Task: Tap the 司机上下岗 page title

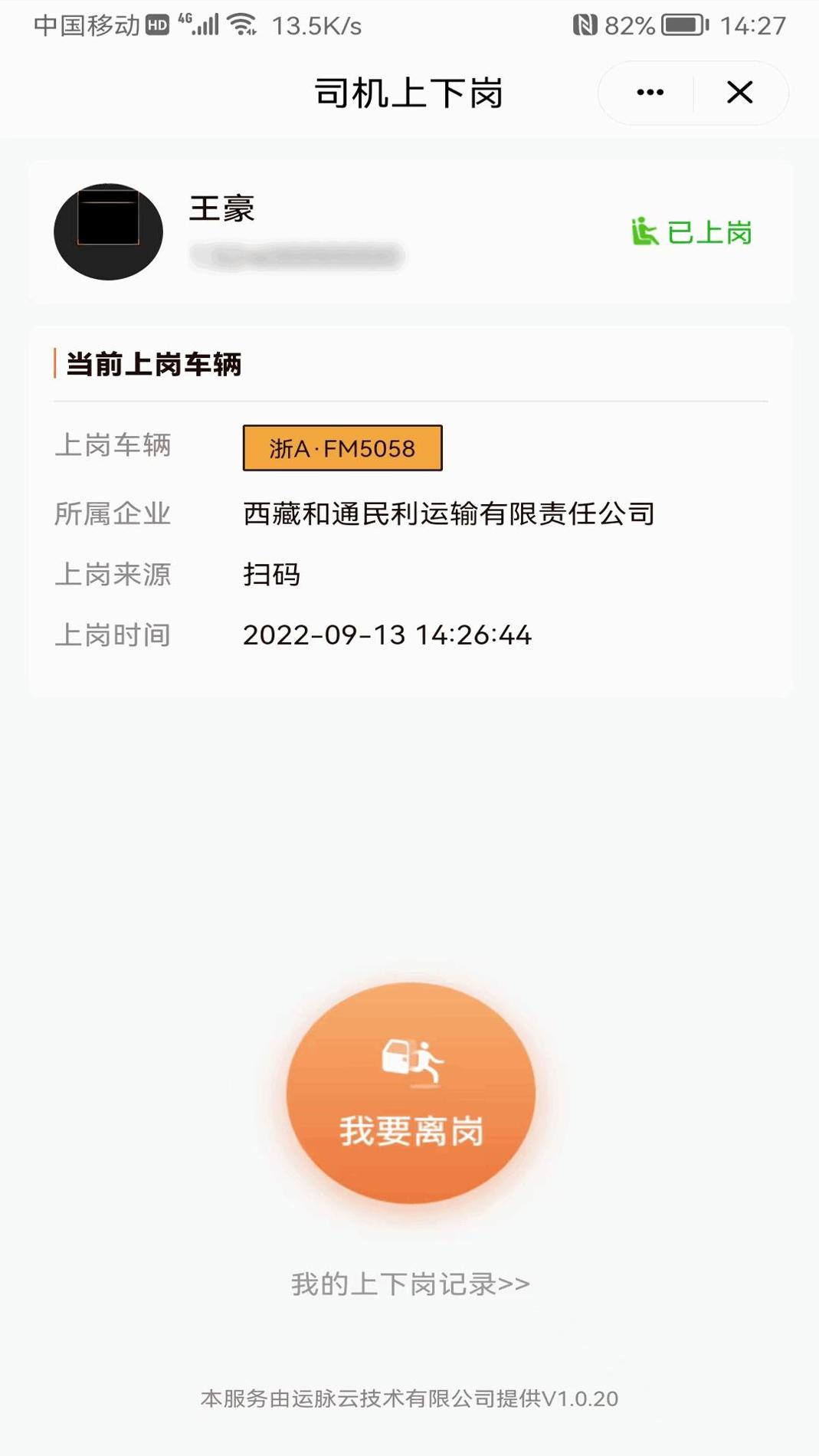Action: coord(408,91)
